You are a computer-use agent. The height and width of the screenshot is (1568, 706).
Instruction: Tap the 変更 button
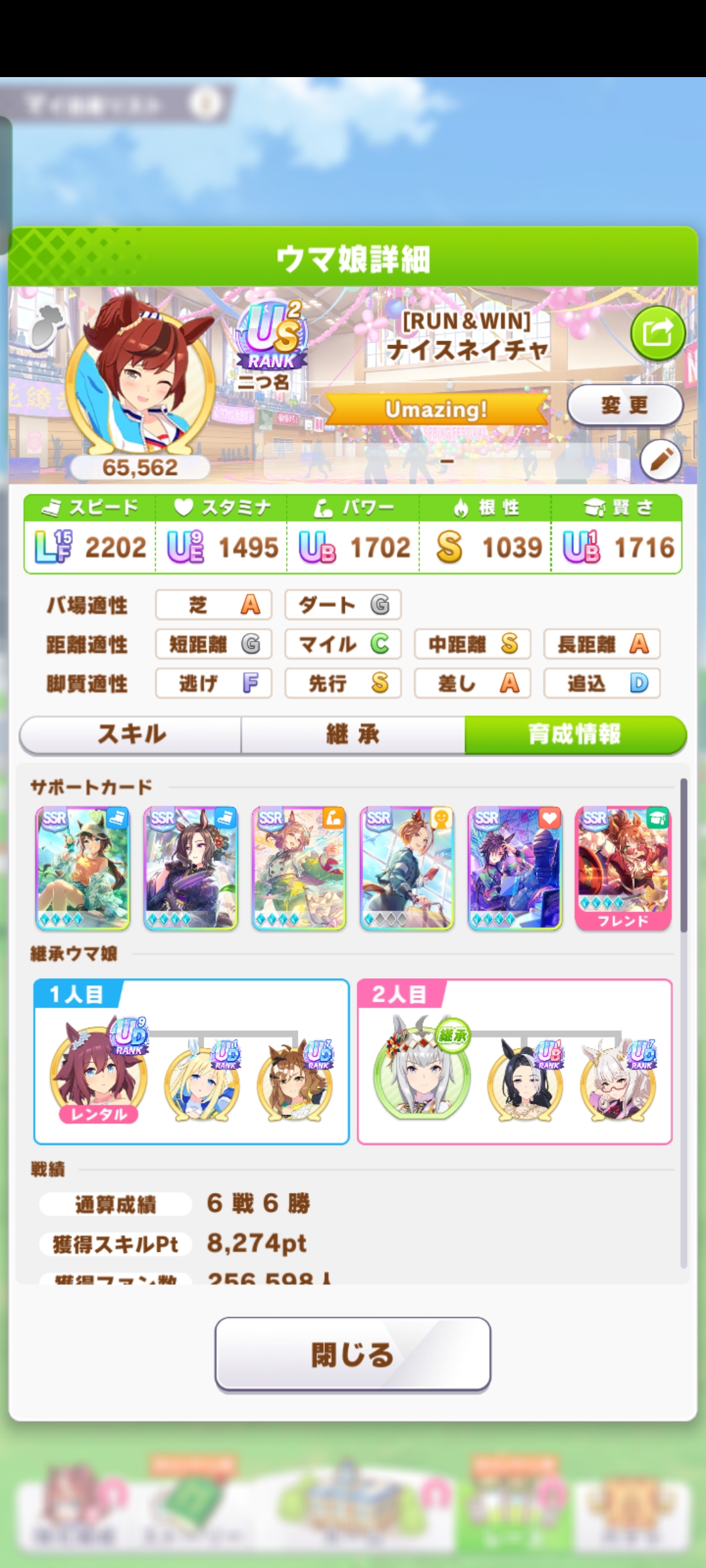(624, 406)
